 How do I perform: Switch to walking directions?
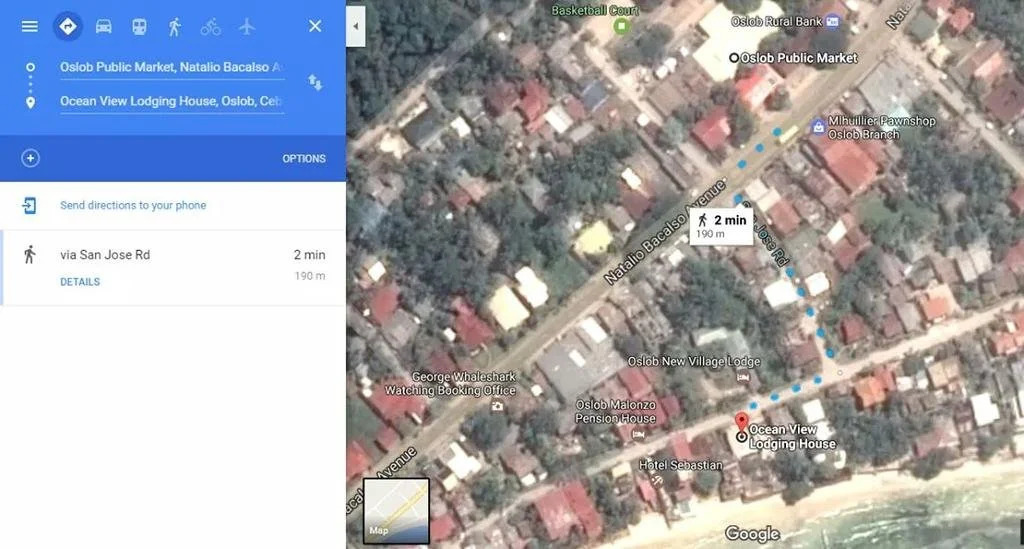click(x=175, y=26)
